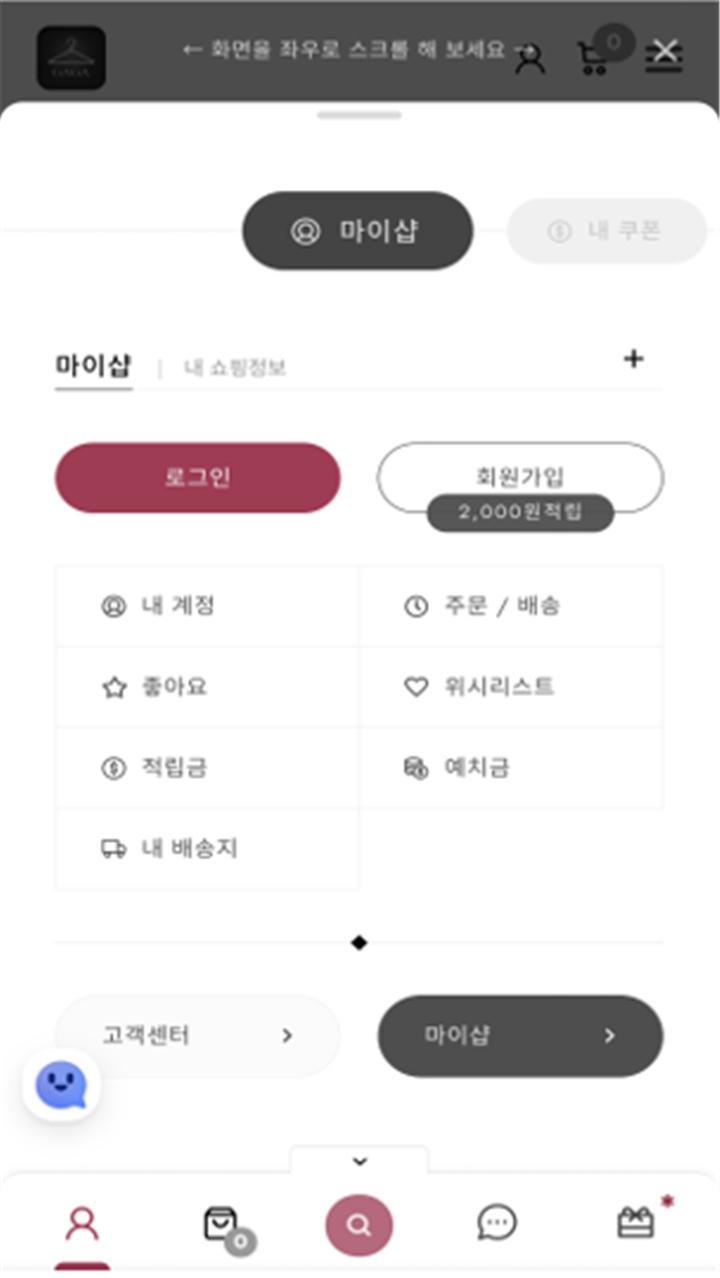Tap the 로그인 button
The height and width of the screenshot is (1278, 720).
point(198,478)
